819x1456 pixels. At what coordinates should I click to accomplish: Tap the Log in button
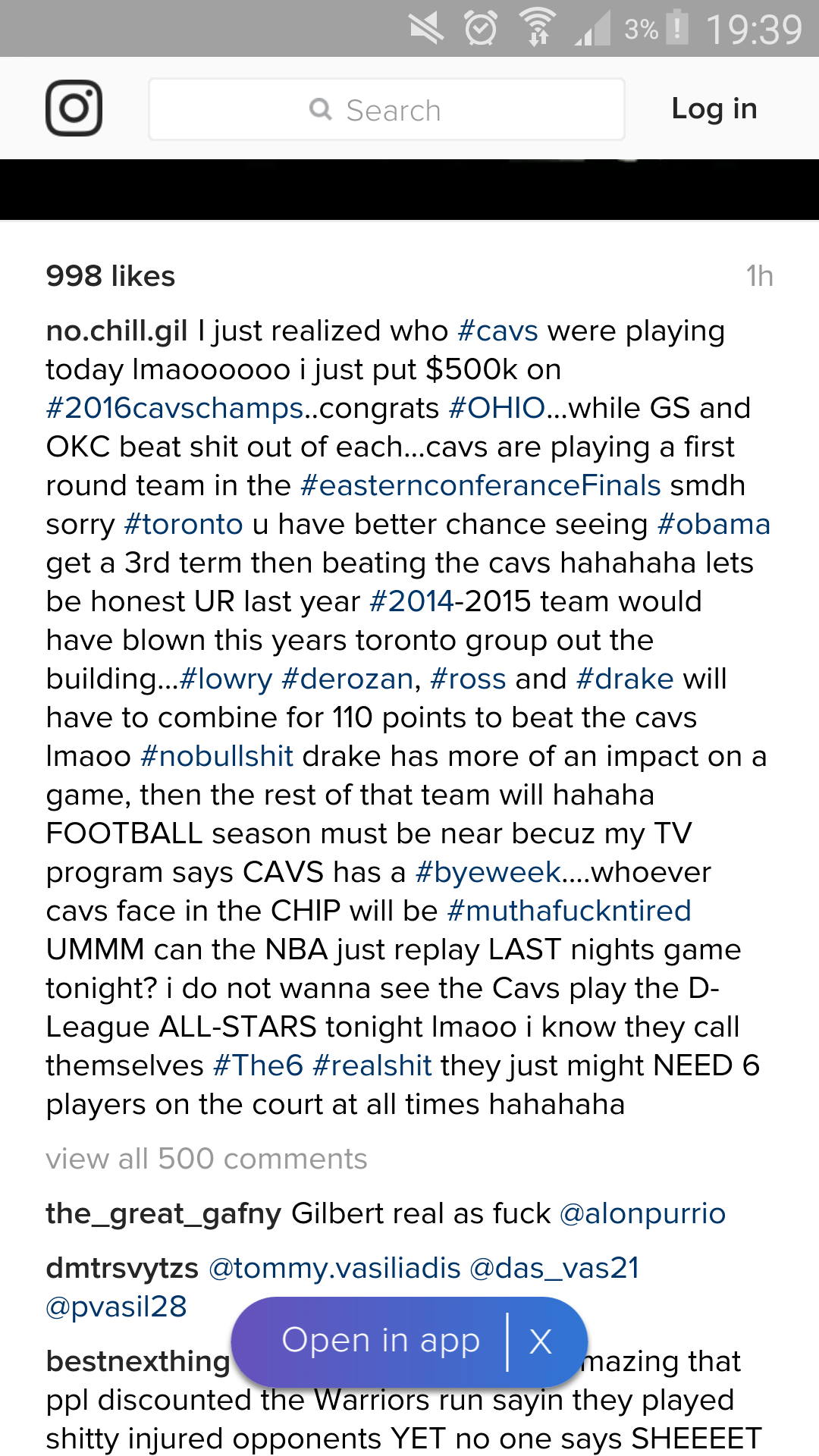pyautogui.click(x=714, y=108)
